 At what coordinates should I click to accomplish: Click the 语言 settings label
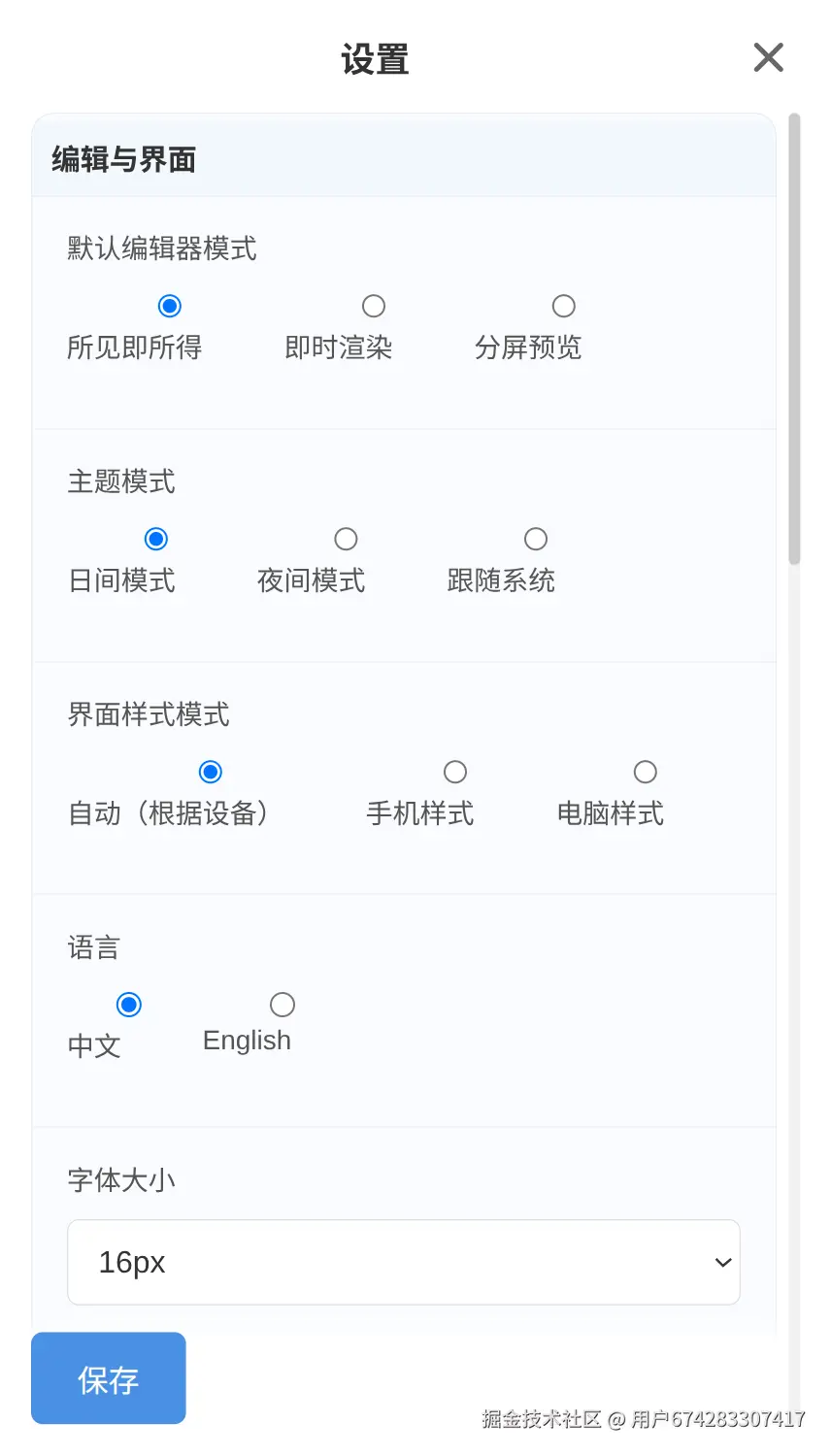point(93,946)
